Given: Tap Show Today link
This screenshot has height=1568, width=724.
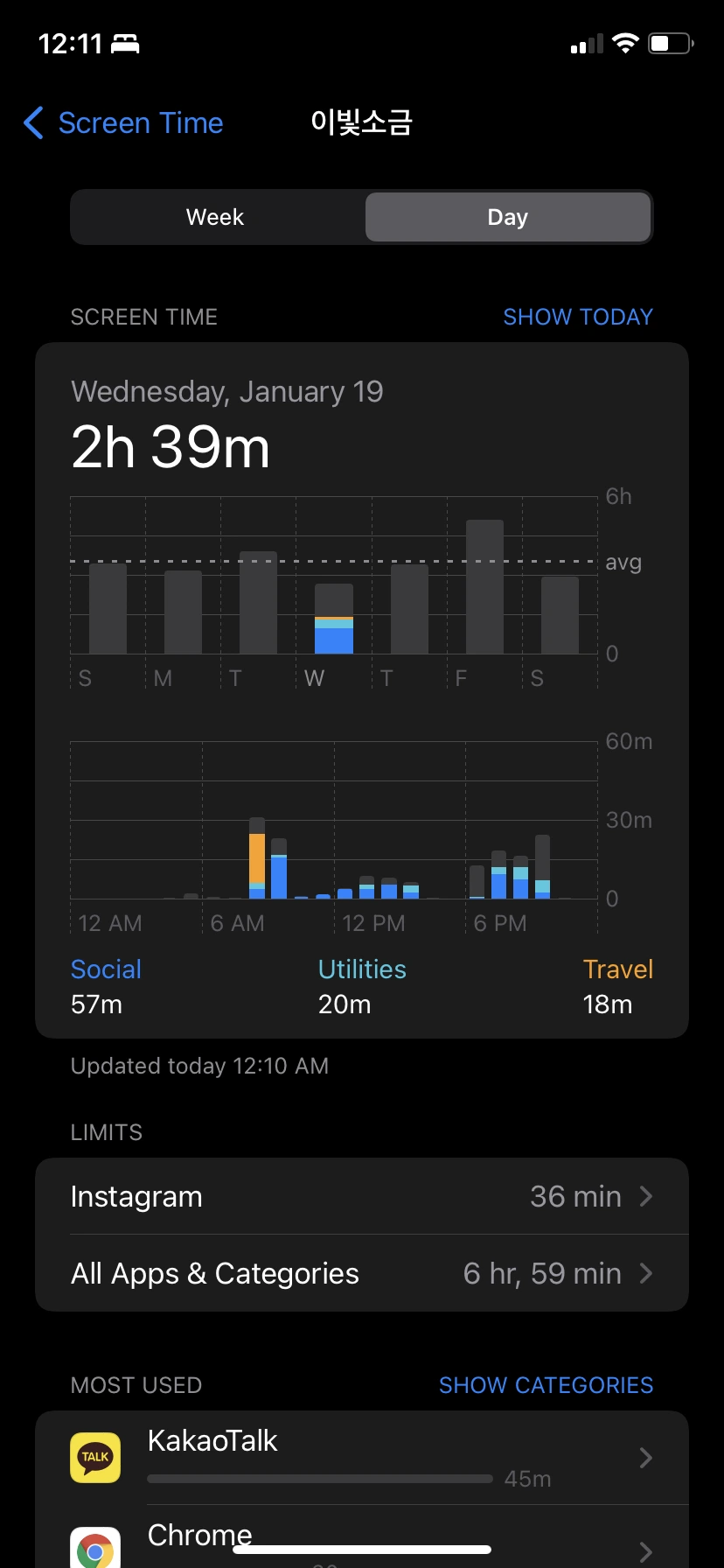Looking at the screenshot, I should (x=577, y=317).
